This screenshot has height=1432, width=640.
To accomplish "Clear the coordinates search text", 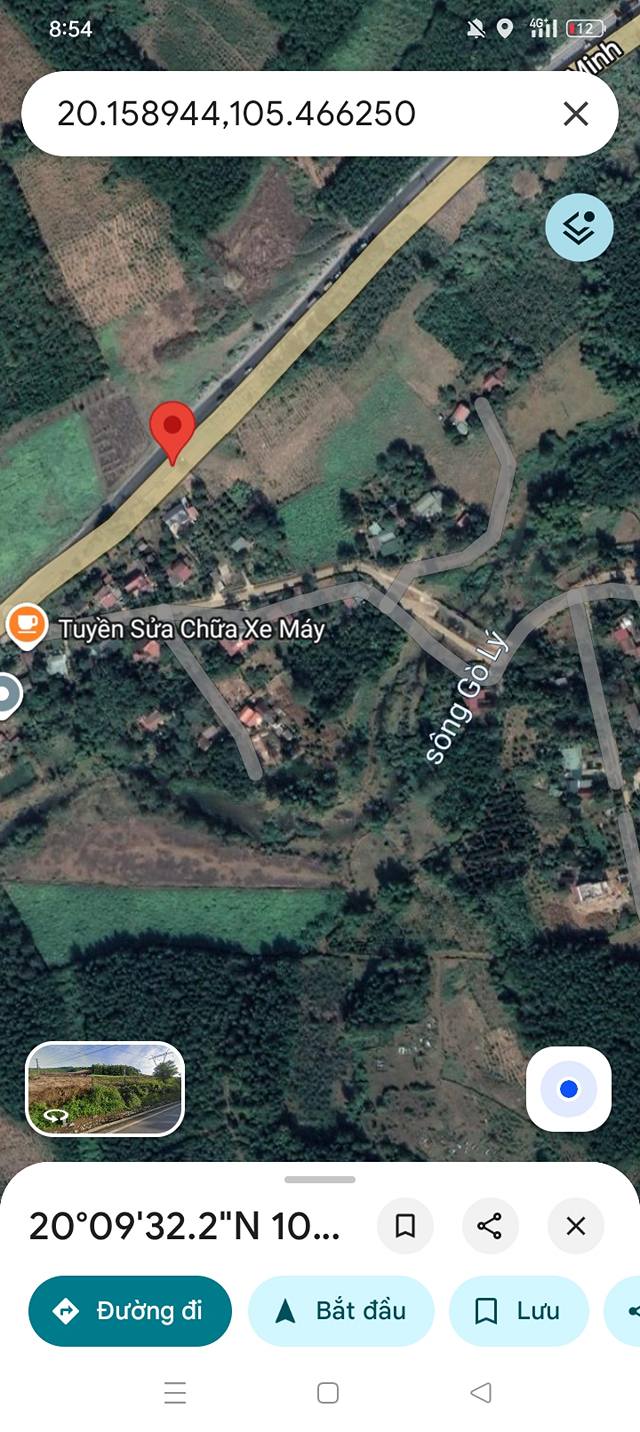I will pos(575,114).
